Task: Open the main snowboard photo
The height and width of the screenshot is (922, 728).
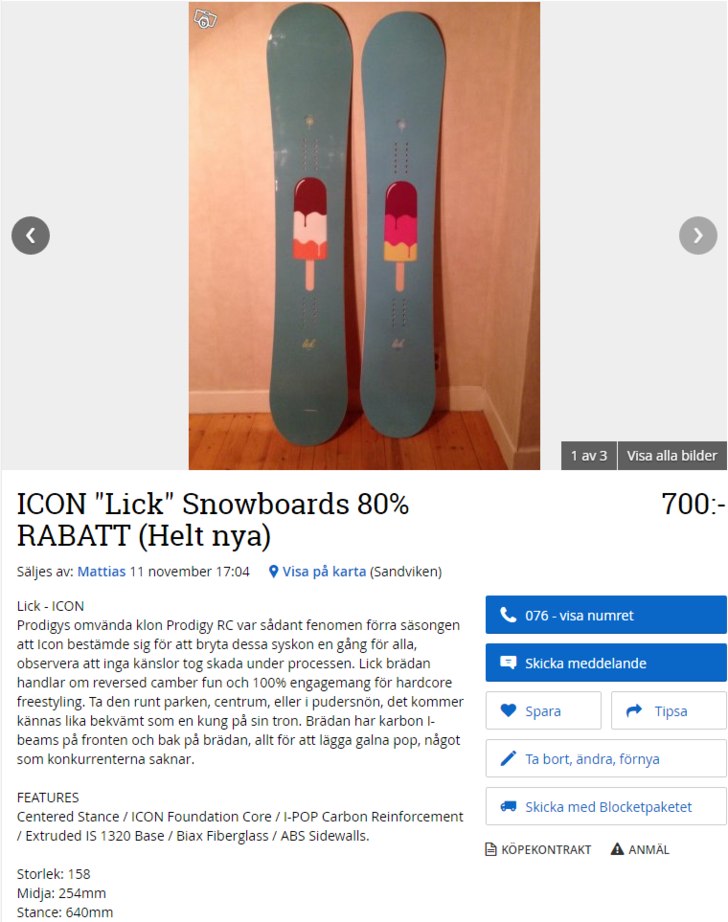Action: [364, 236]
